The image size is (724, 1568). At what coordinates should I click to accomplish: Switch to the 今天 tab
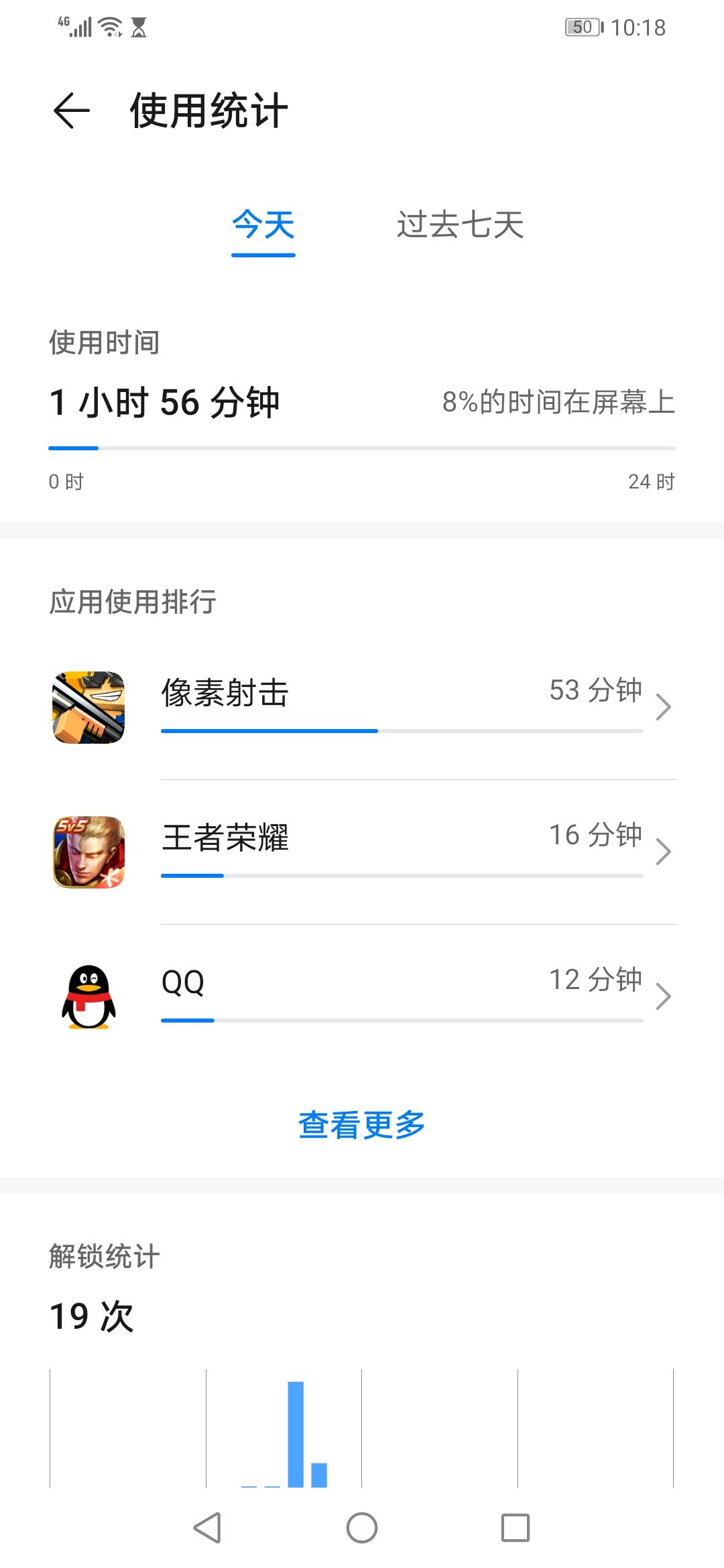(263, 225)
